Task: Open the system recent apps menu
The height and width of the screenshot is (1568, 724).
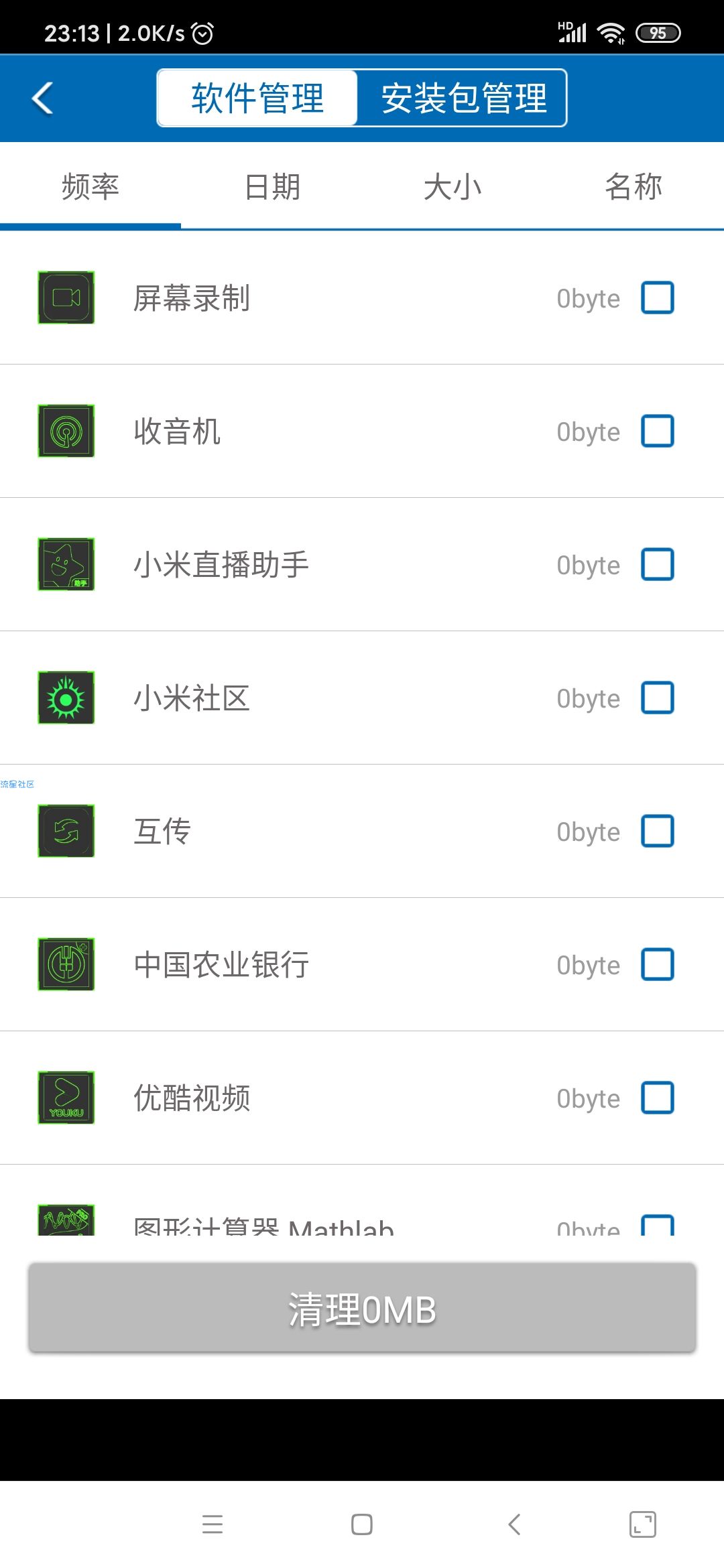Action: pyautogui.click(x=213, y=1524)
